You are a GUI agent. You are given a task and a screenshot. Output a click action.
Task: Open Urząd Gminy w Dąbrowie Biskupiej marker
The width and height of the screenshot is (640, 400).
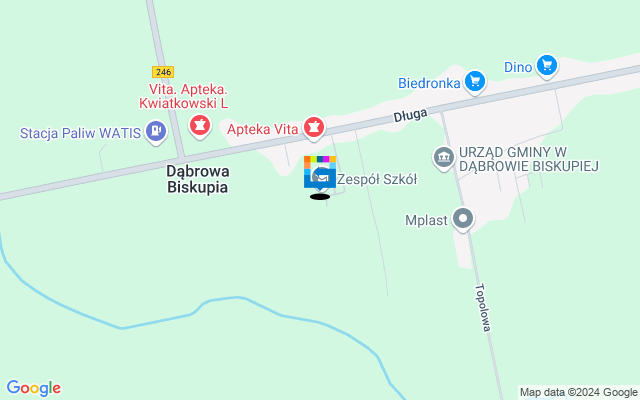(x=443, y=157)
